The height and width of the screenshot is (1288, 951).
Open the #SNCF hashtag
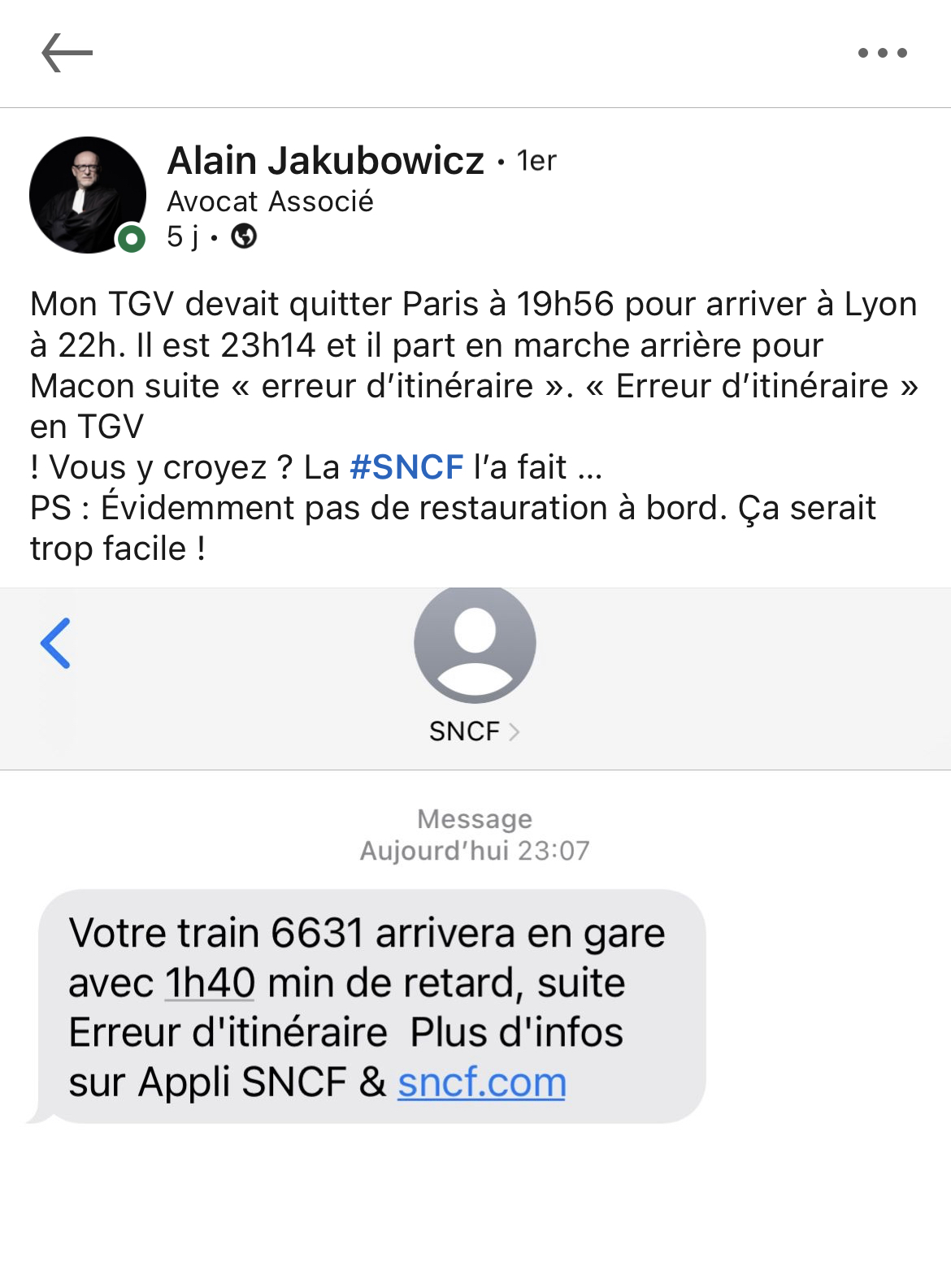click(406, 467)
